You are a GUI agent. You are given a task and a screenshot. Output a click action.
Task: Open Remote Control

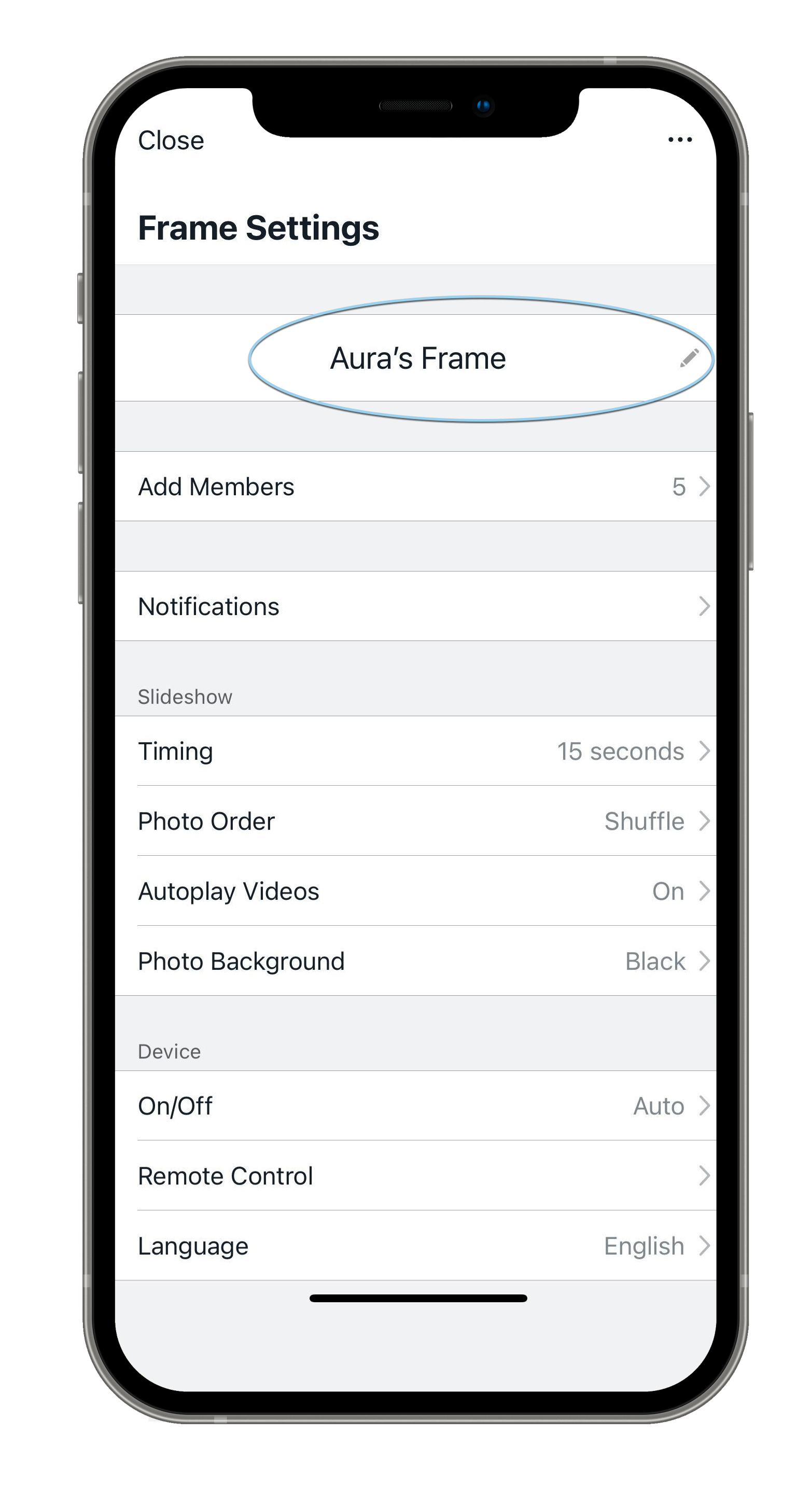[415, 1176]
